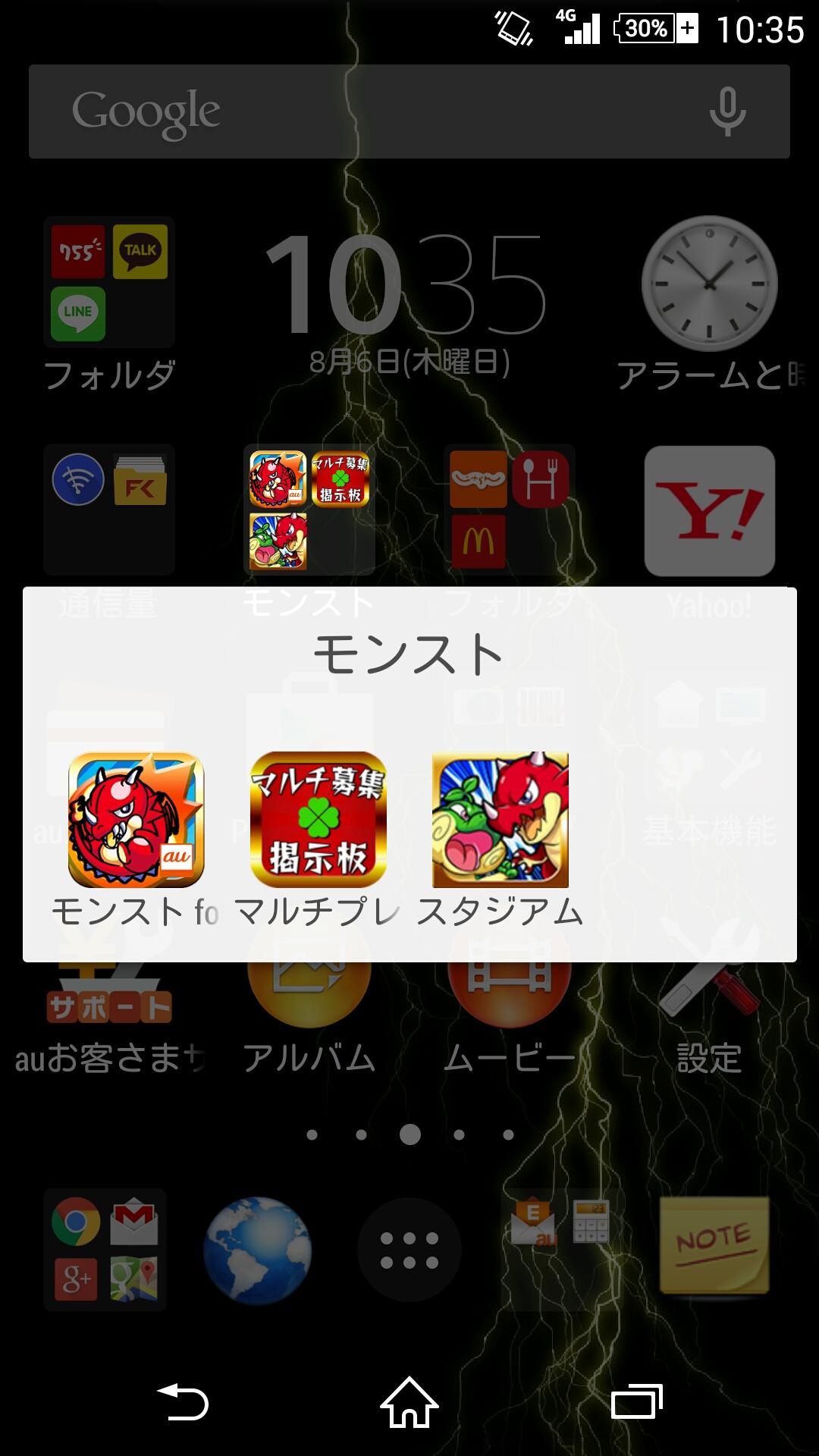Screen dimensions: 819x1456
Task: Open the マルチプレイ掲示板 app
Action: point(318,820)
